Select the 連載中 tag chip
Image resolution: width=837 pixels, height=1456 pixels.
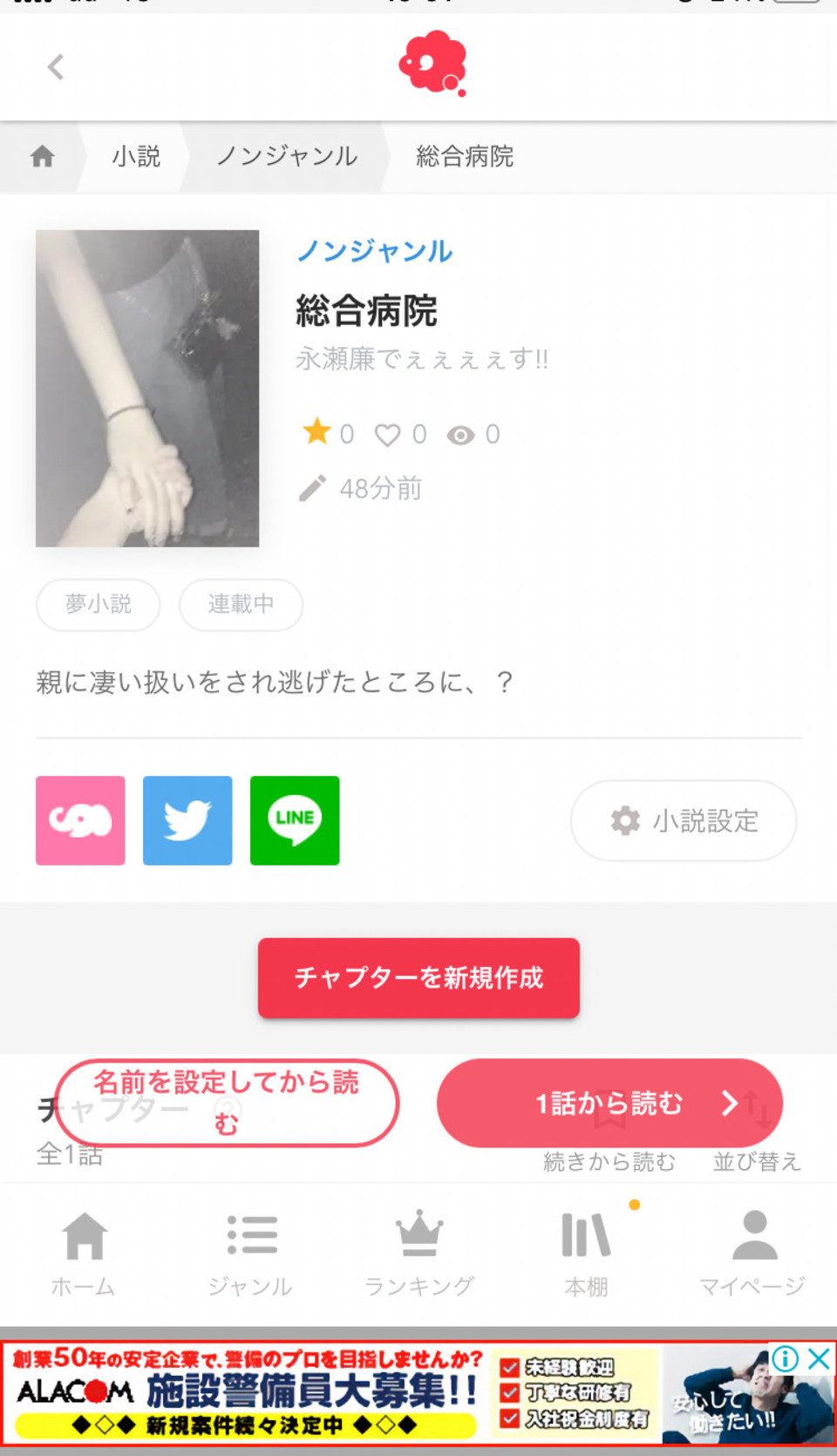coord(241,604)
